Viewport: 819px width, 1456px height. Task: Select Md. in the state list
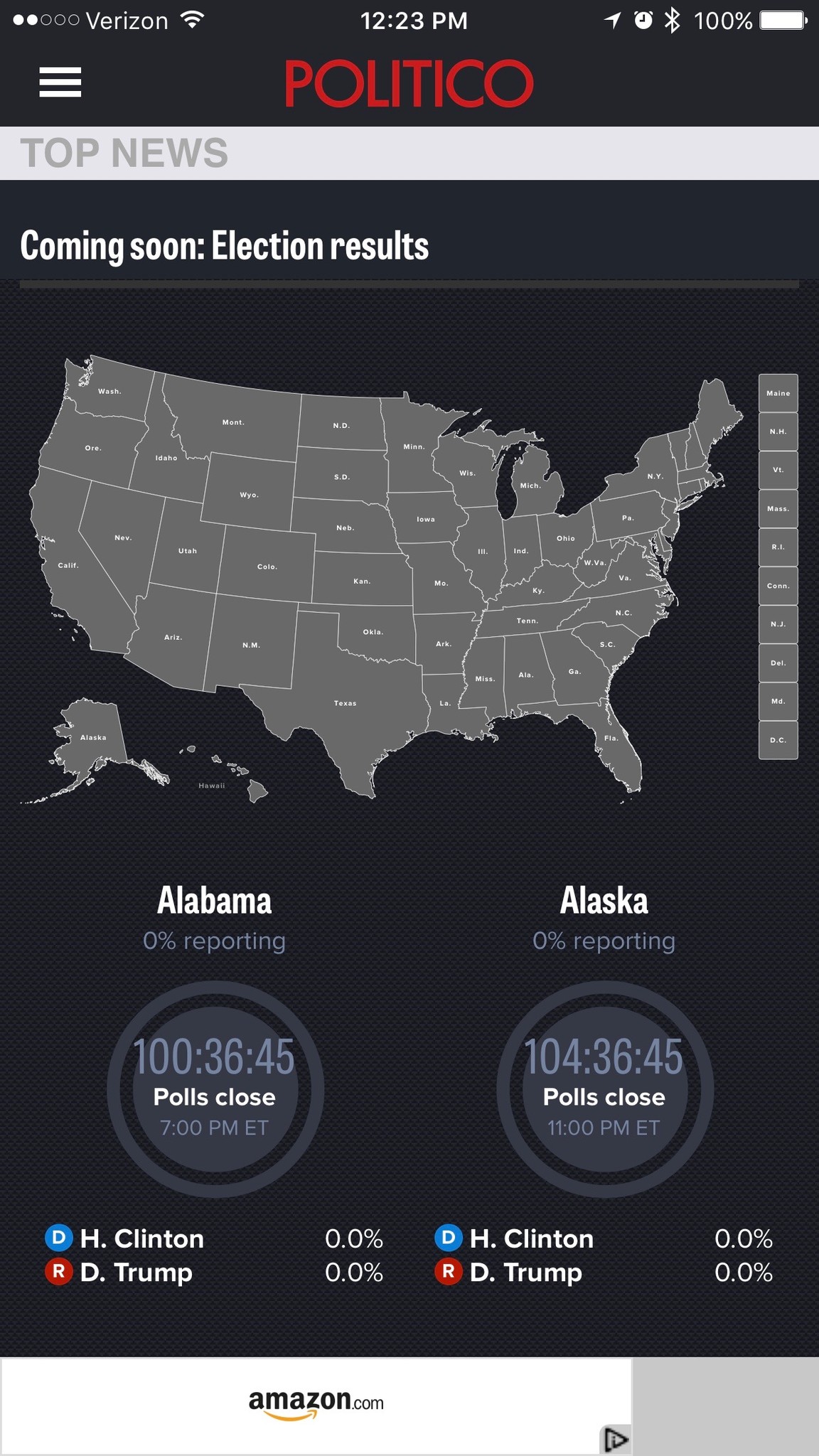tap(778, 702)
